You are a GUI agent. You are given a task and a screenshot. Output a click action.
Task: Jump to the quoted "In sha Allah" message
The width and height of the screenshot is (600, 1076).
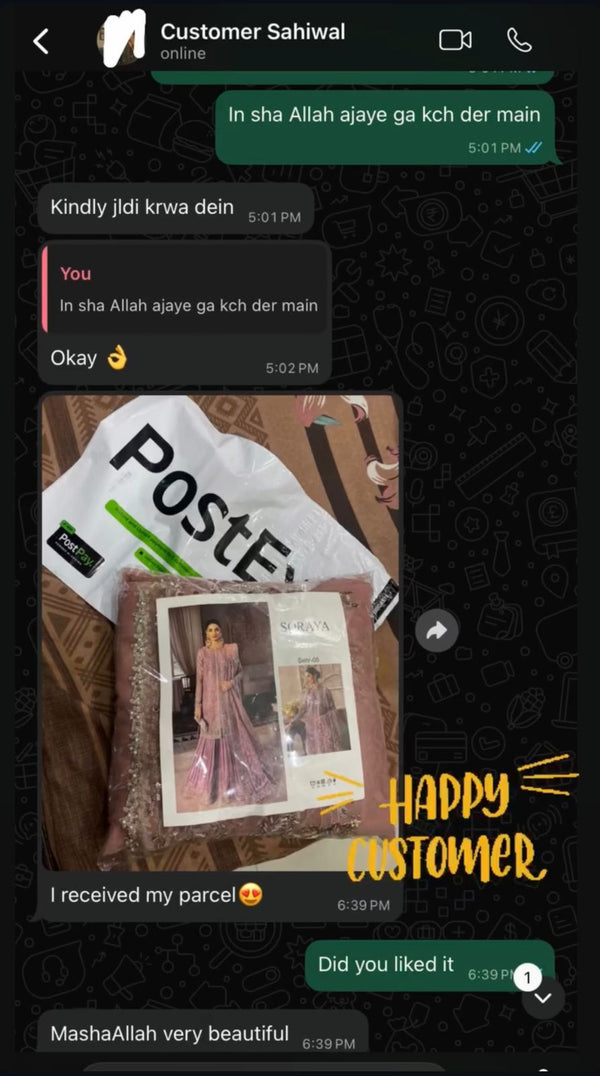(188, 291)
